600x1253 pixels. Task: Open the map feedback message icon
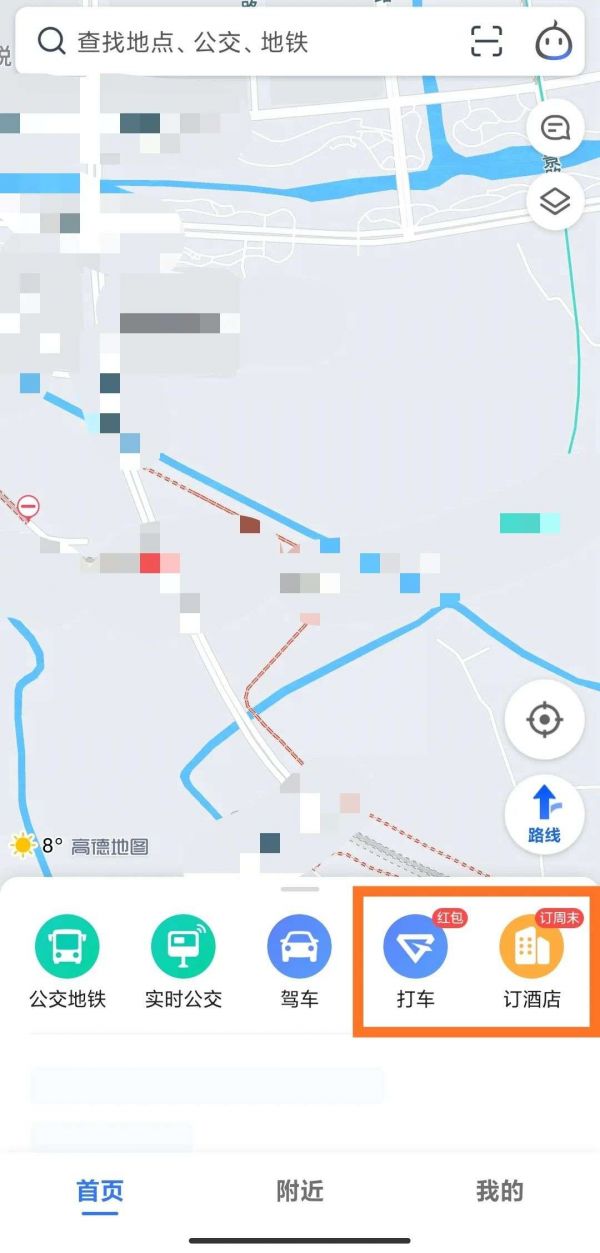click(555, 128)
